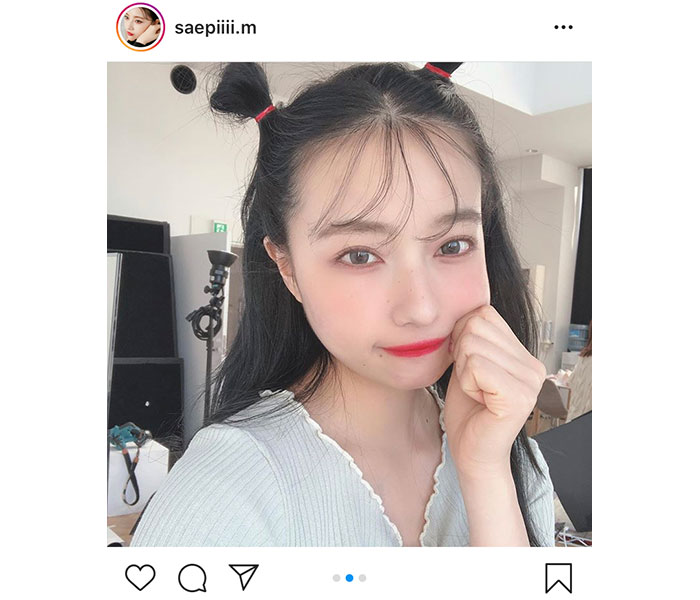The width and height of the screenshot is (700, 600).
Task: Save the post with the bookmark icon
Action: (558, 577)
